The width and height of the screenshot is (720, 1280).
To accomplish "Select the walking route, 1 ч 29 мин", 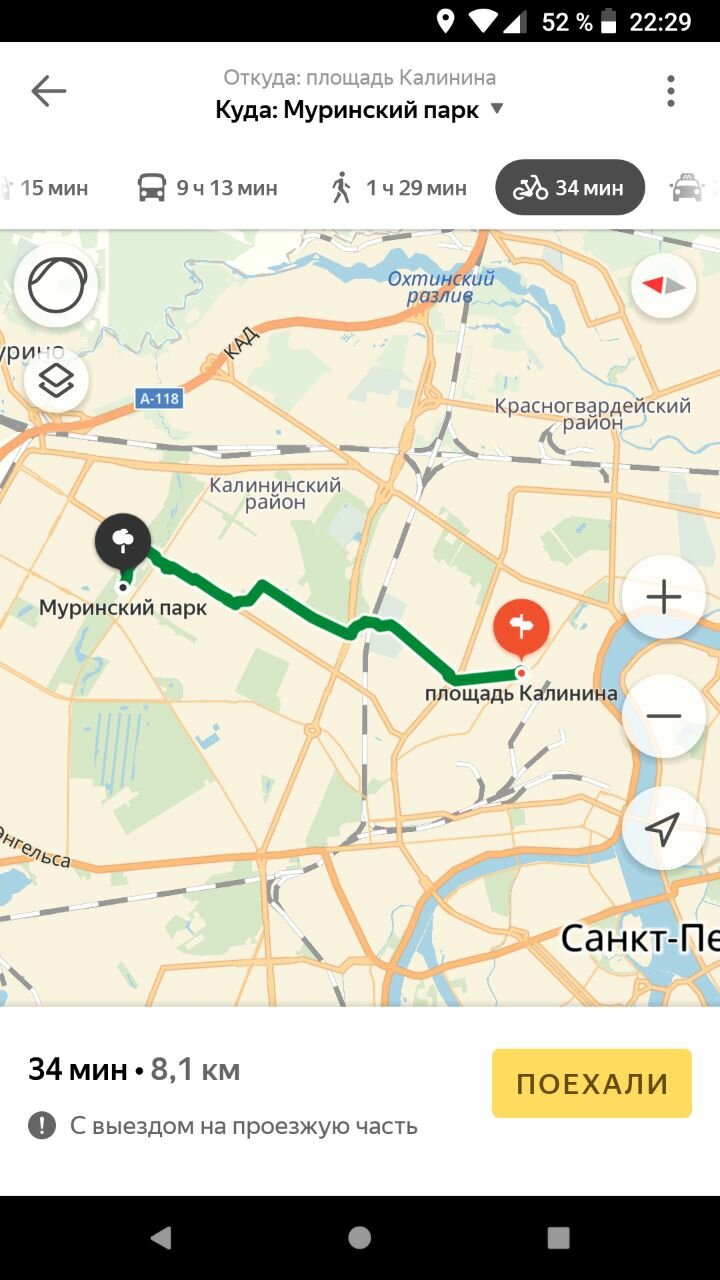I will (399, 188).
